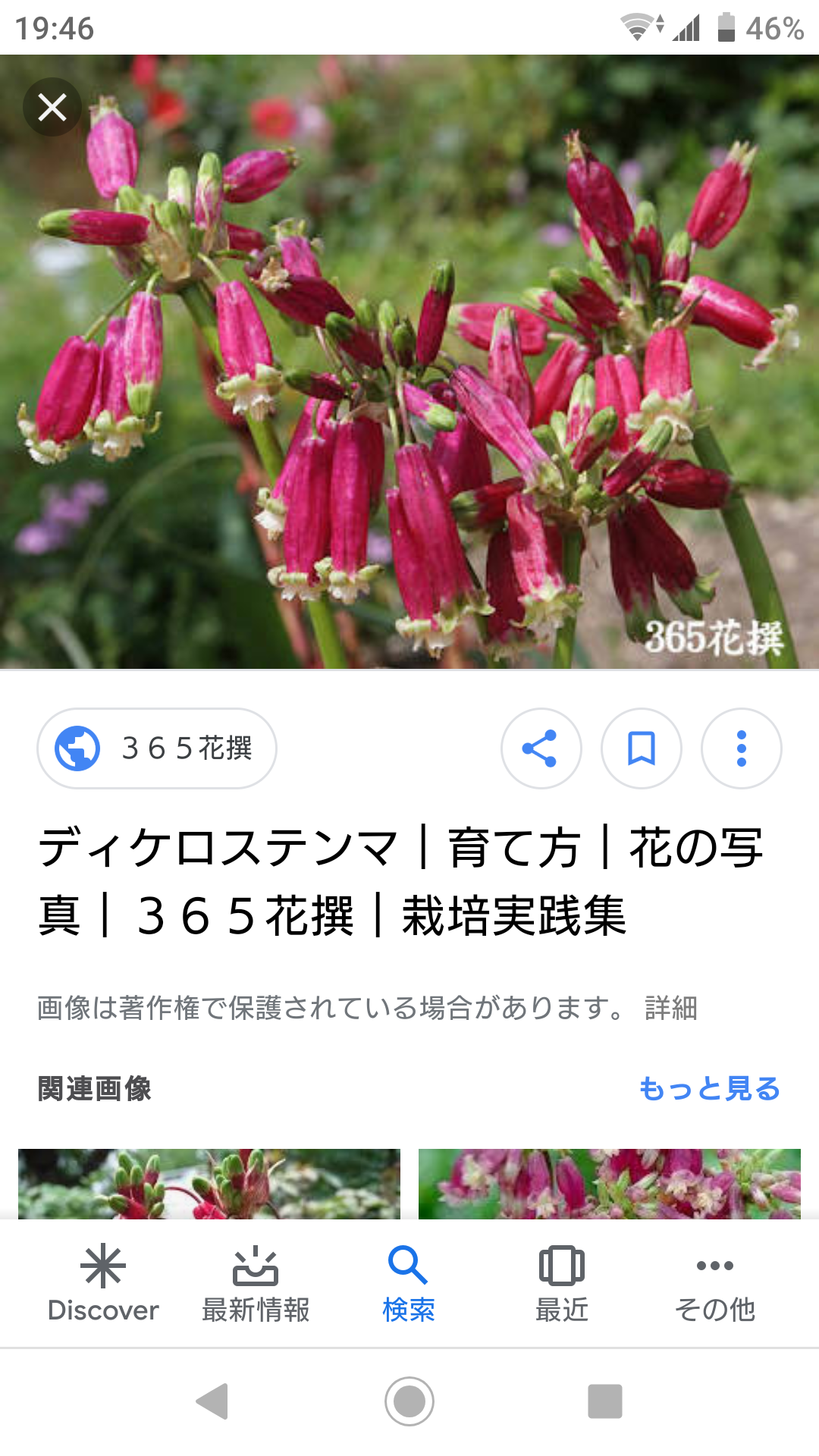The image size is (819, 1456).
Task: Tap the main flower image
Action: (409, 362)
